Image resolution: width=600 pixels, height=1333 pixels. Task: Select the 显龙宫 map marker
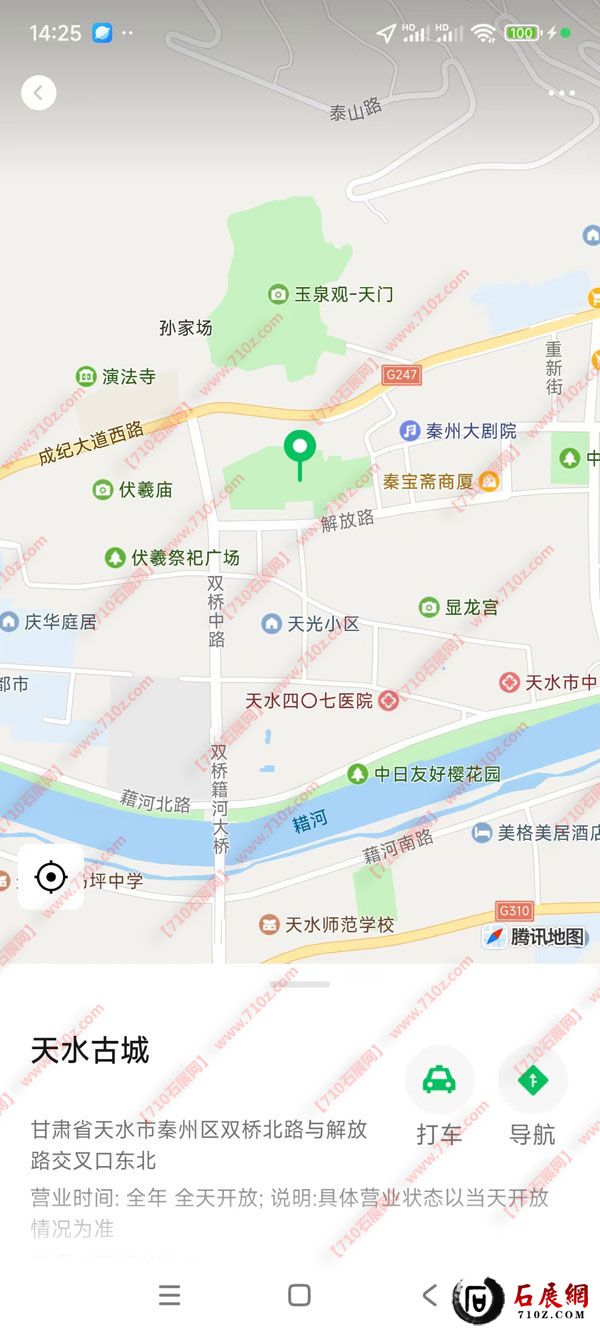coord(429,607)
